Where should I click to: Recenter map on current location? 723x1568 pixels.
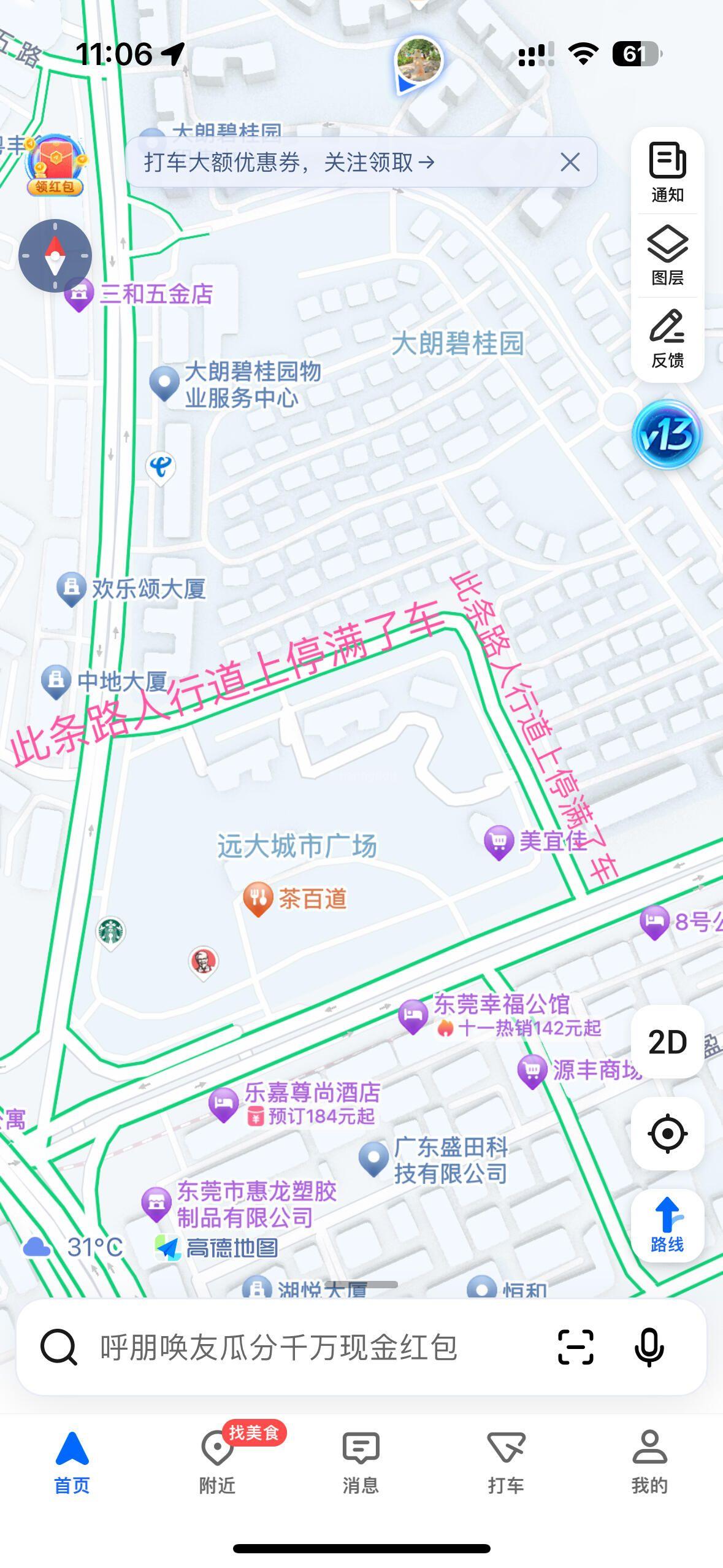point(667,1133)
